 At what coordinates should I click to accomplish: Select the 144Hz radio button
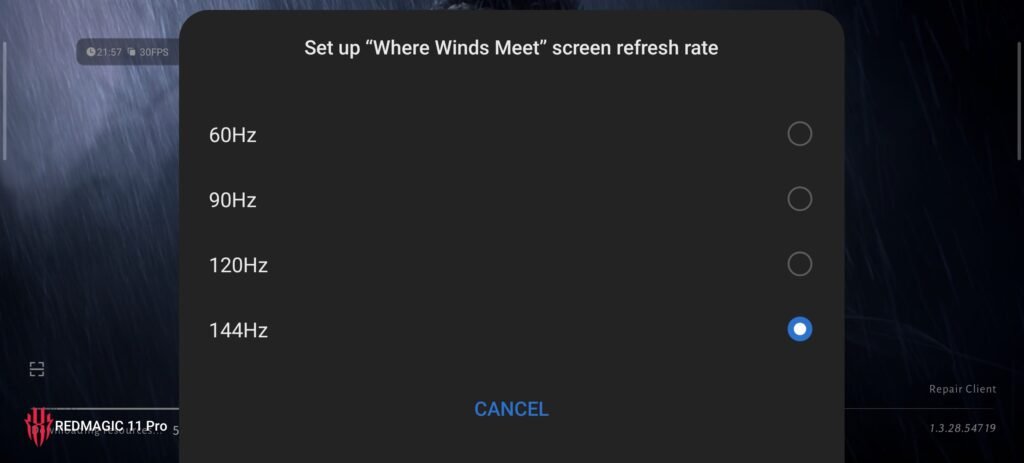coord(799,329)
